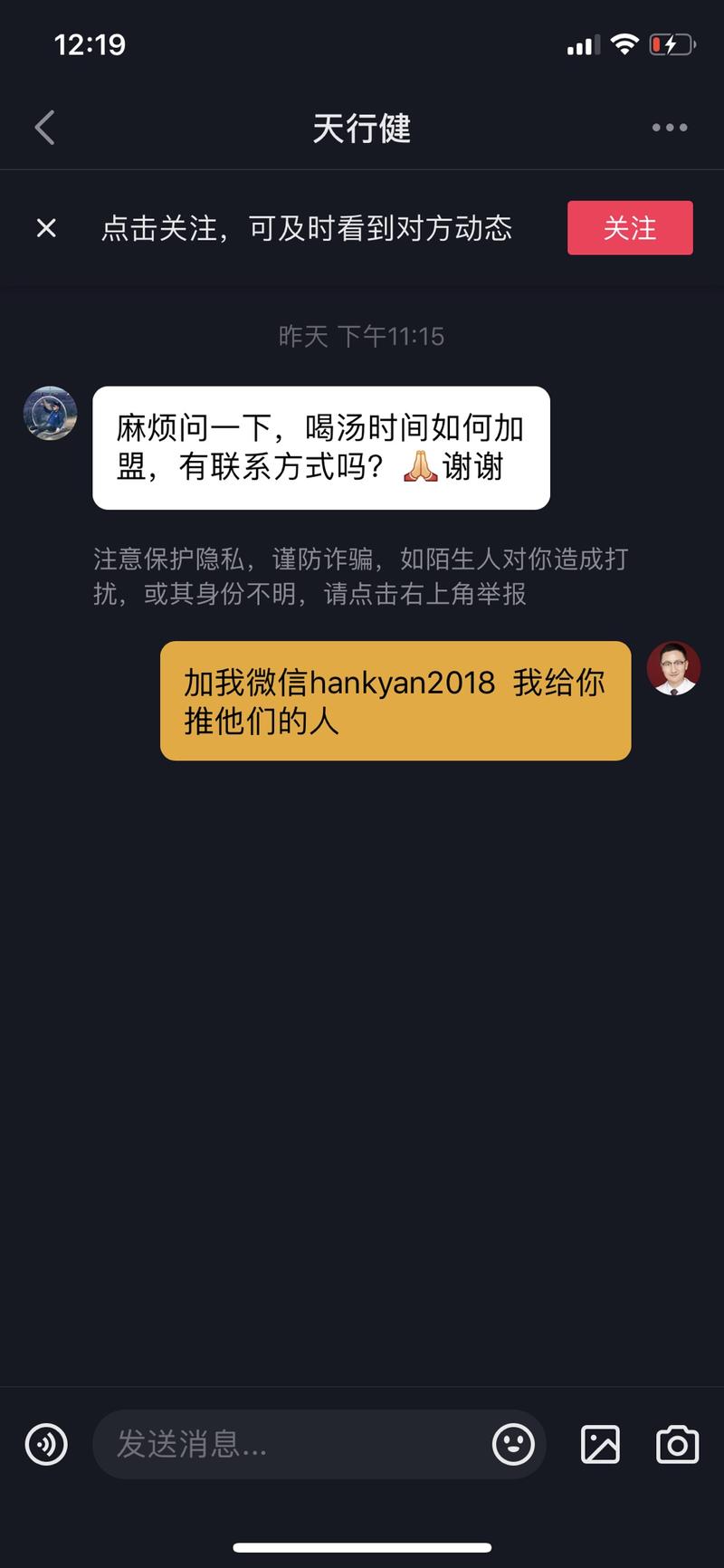The image size is (724, 1568).
Task: Tap the home indicator bar
Action: coord(361,1542)
